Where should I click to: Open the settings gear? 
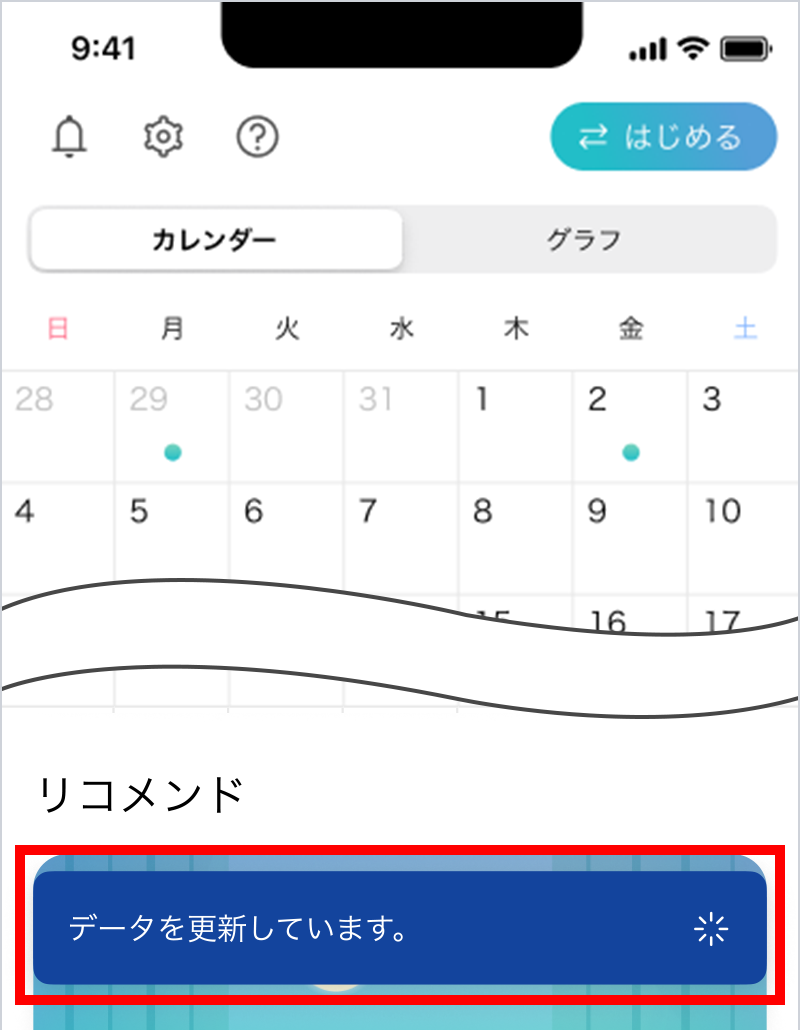(x=163, y=137)
